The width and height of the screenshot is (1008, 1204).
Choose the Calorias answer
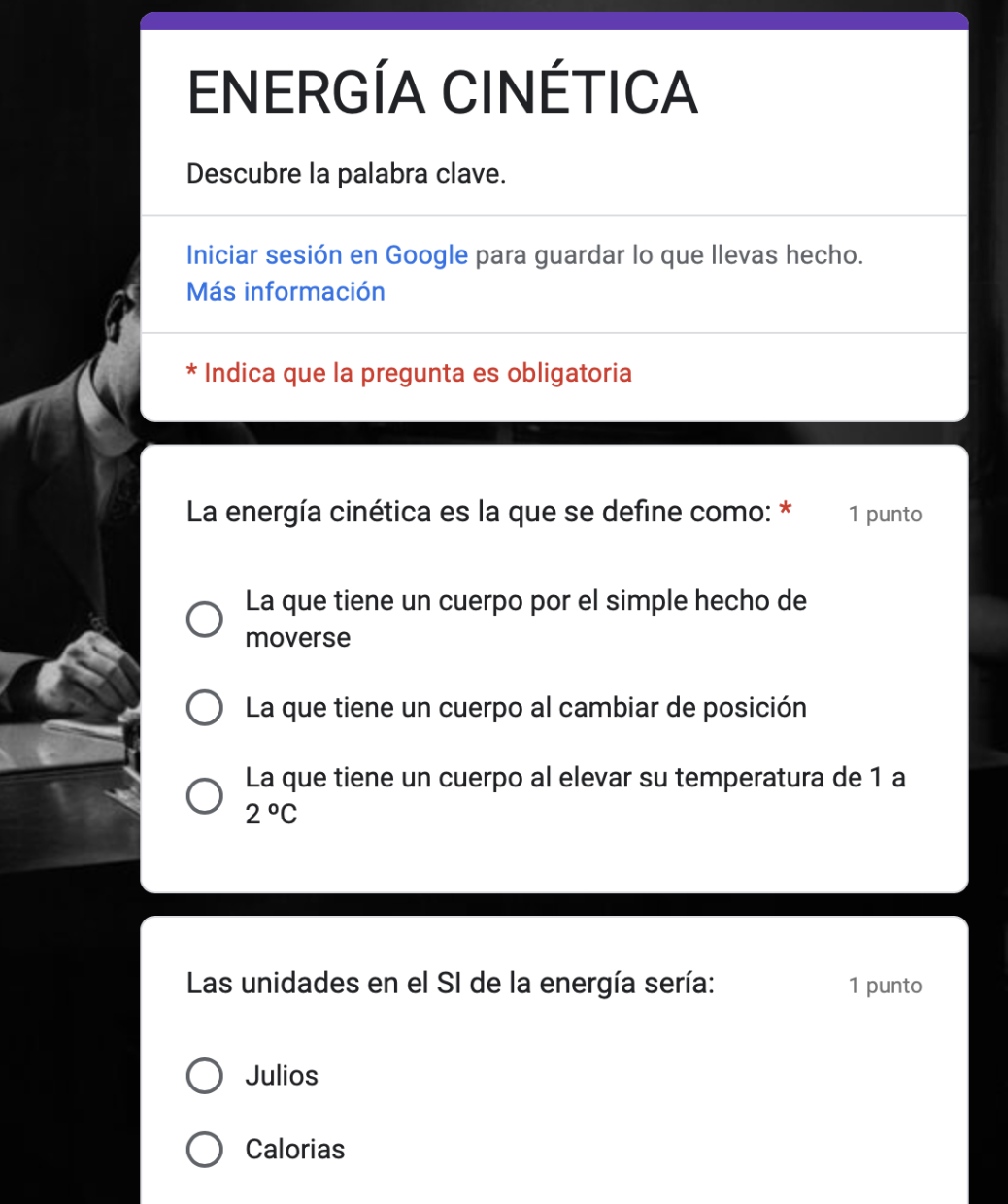click(205, 1150)
